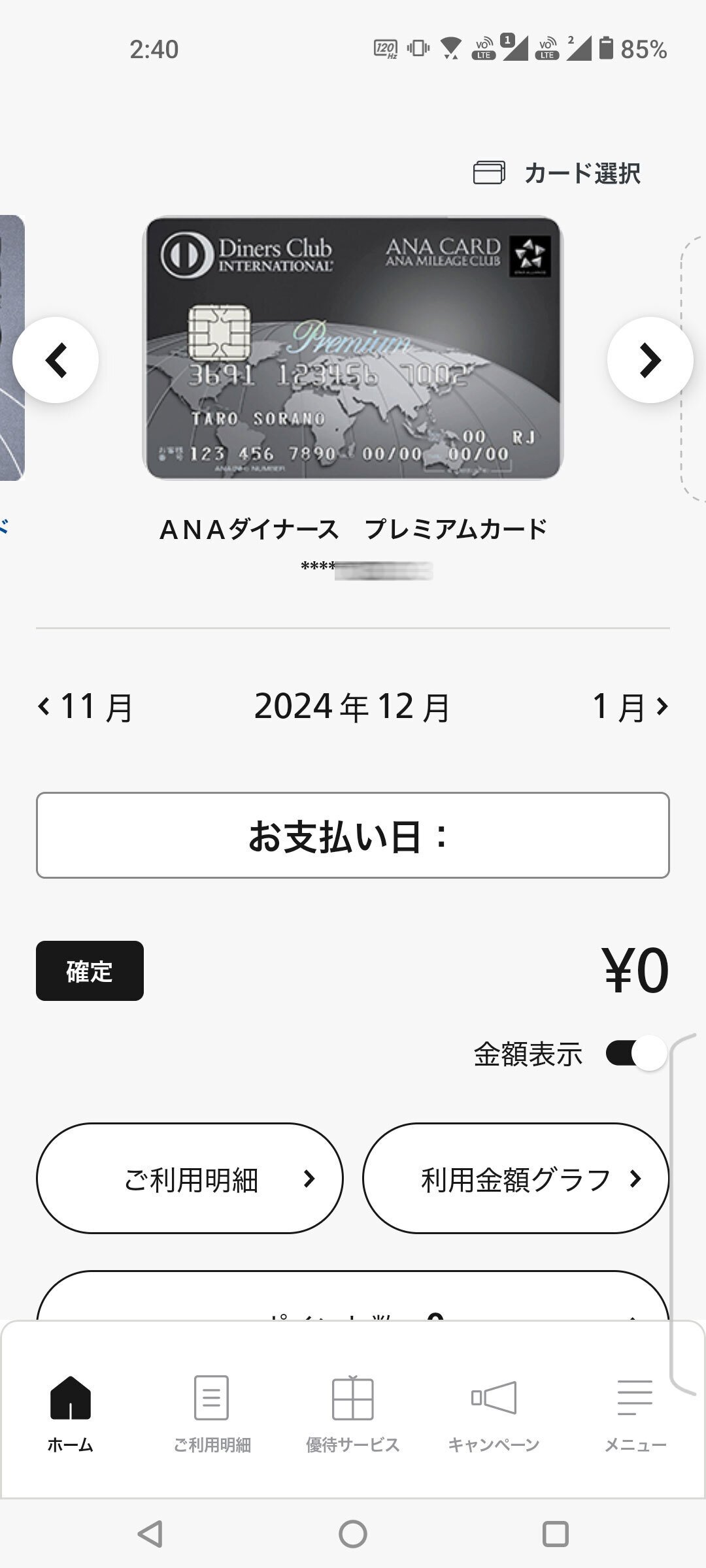Show the previous card with left arrow
This screenshot has height=1568, width=706.
tap(56, 360)
